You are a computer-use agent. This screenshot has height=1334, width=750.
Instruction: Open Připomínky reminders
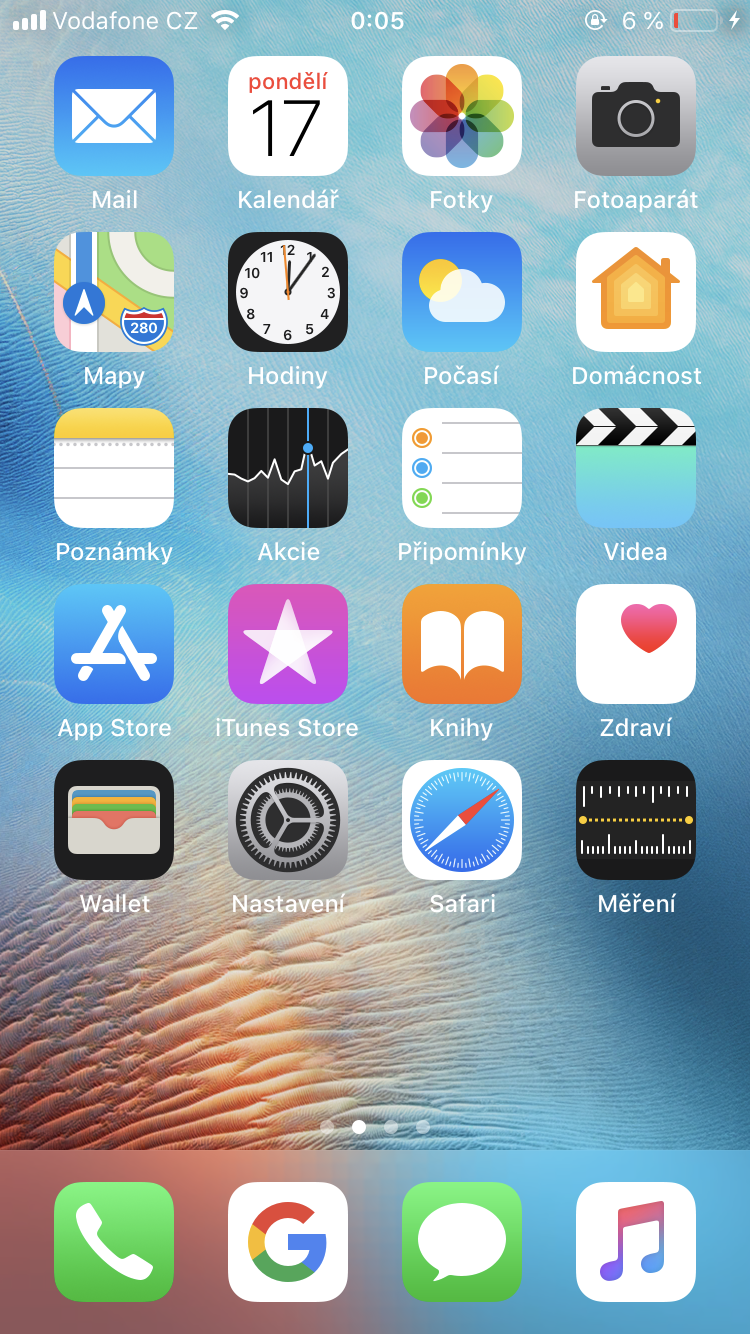coord(462,468)
